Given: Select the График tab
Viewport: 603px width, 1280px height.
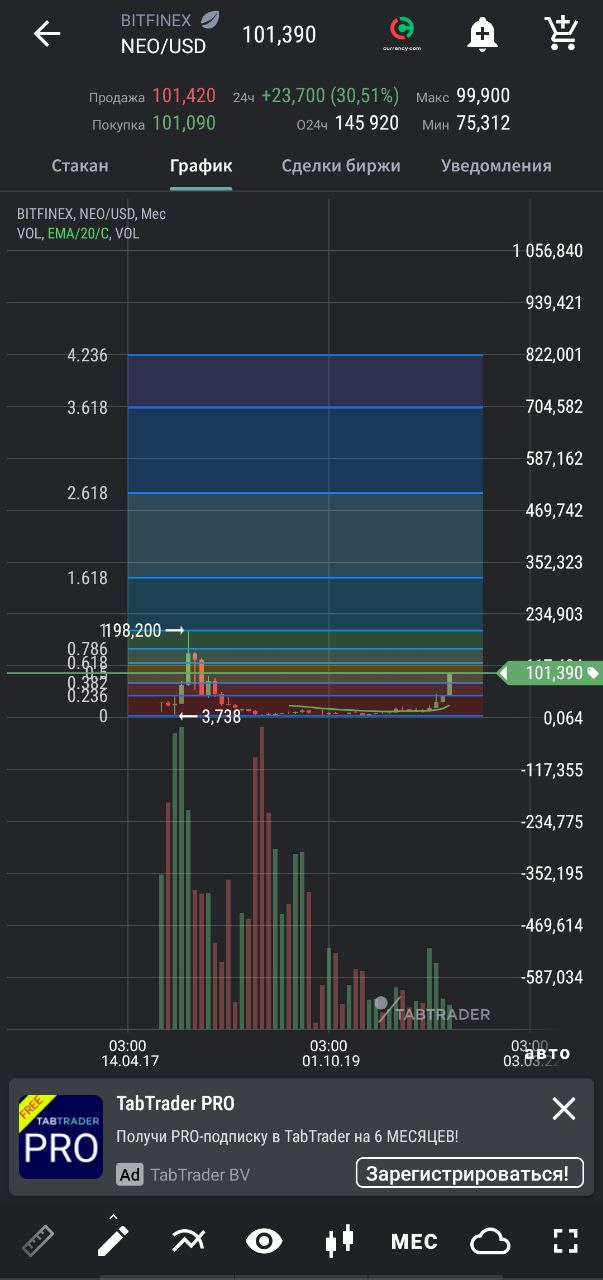Looking at the screenshot, I should 201,166.
